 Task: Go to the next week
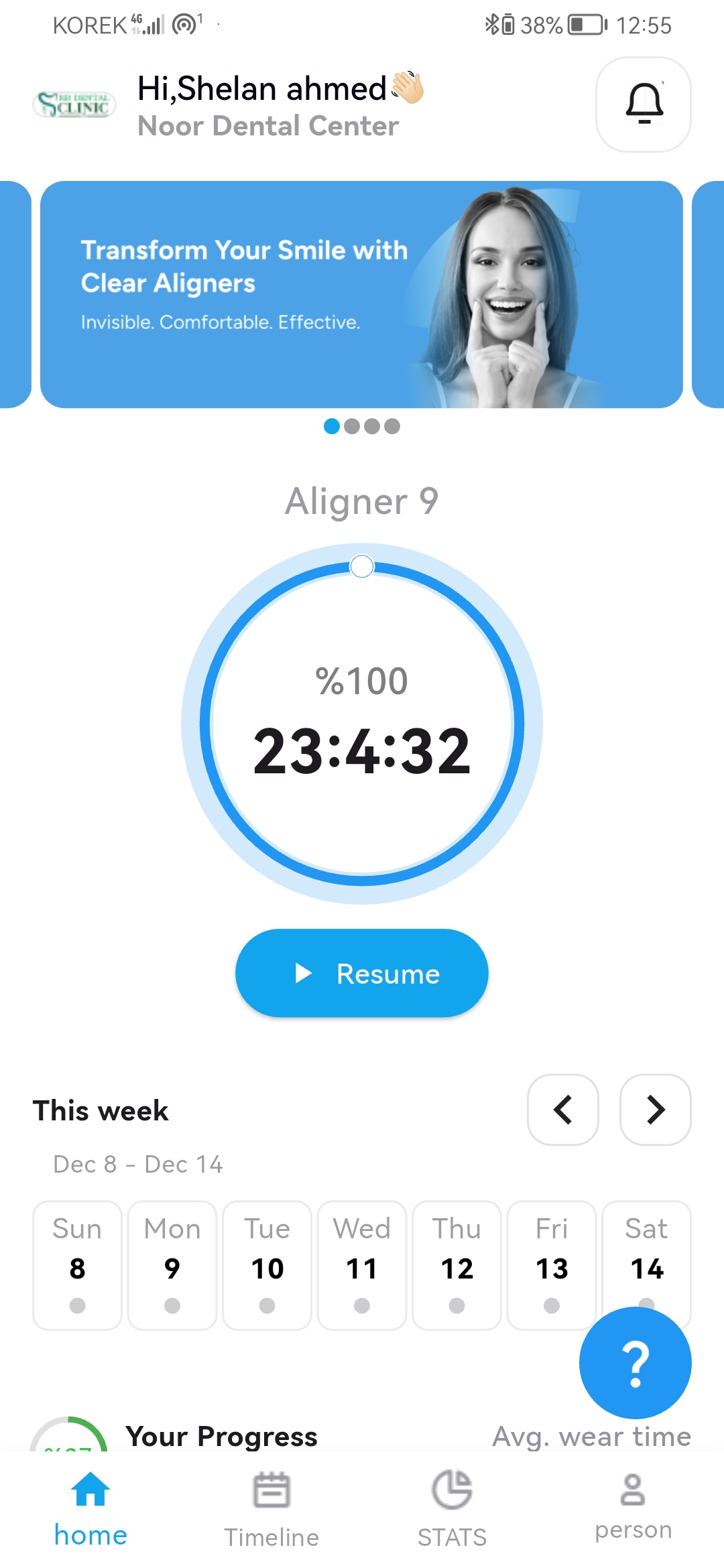655,1110
